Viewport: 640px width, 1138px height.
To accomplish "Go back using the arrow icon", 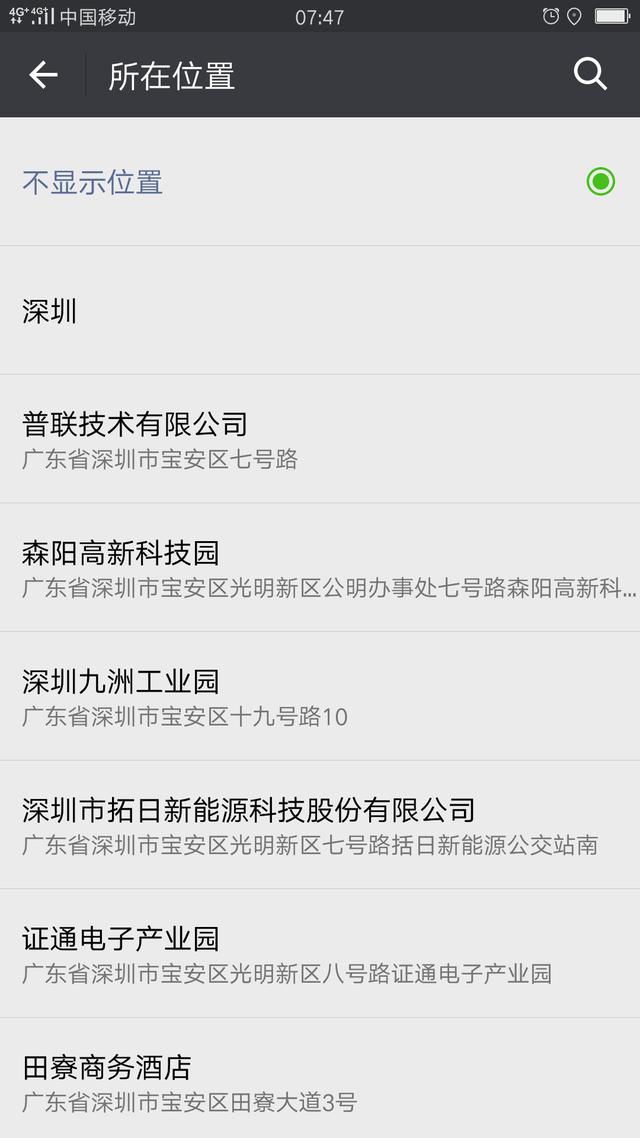I will (x=43, y=75).
